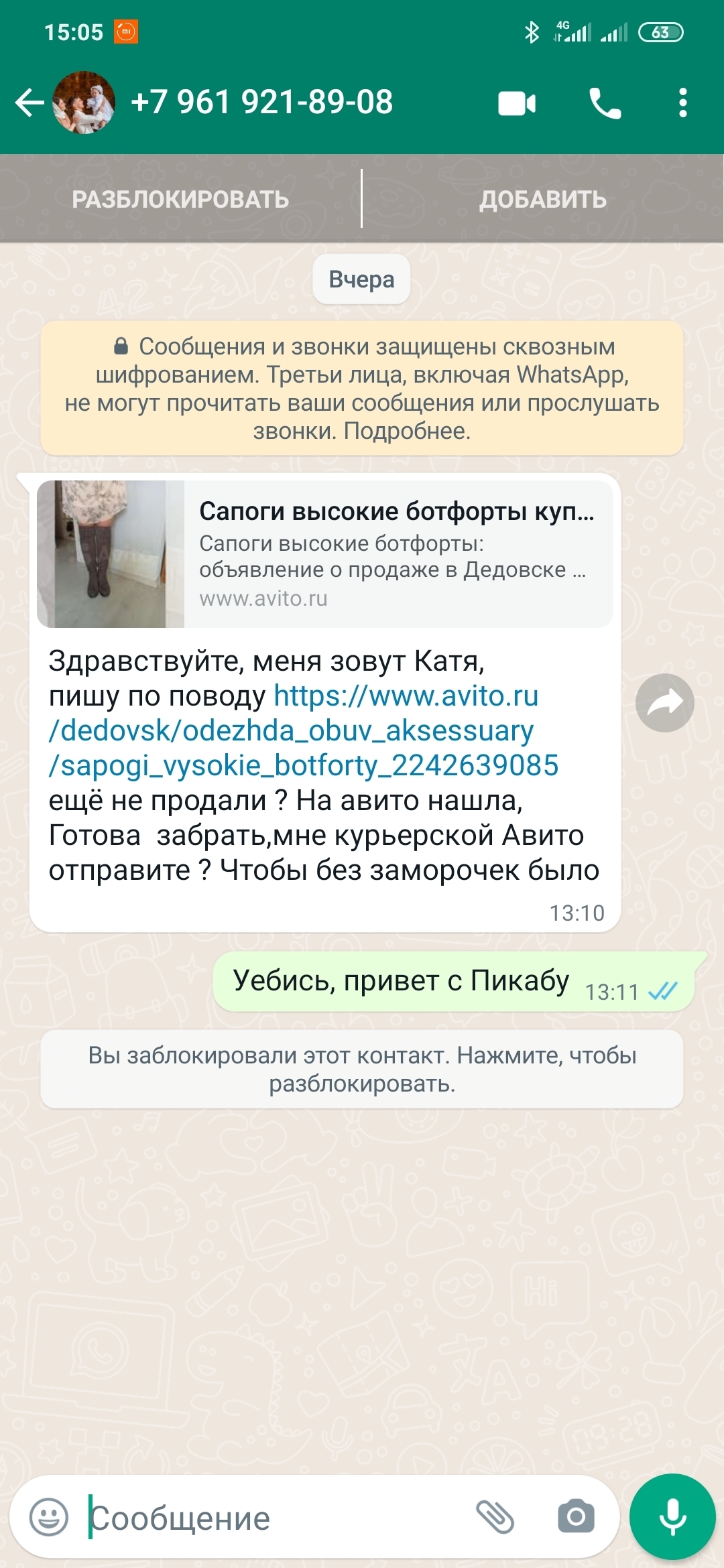724x1568 pixels.
Task: Open the emoji picker
Action: point(49,1517)
